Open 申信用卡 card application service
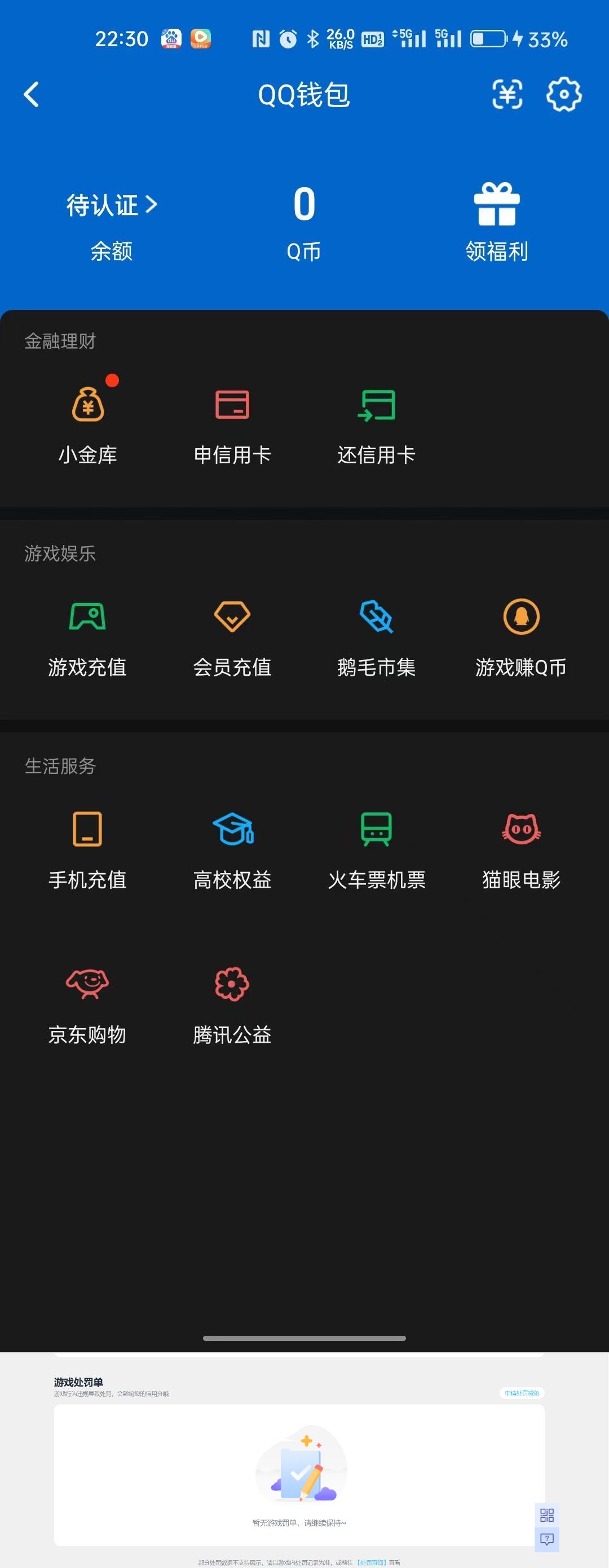Screen dimensions: 609x1568 232,420
